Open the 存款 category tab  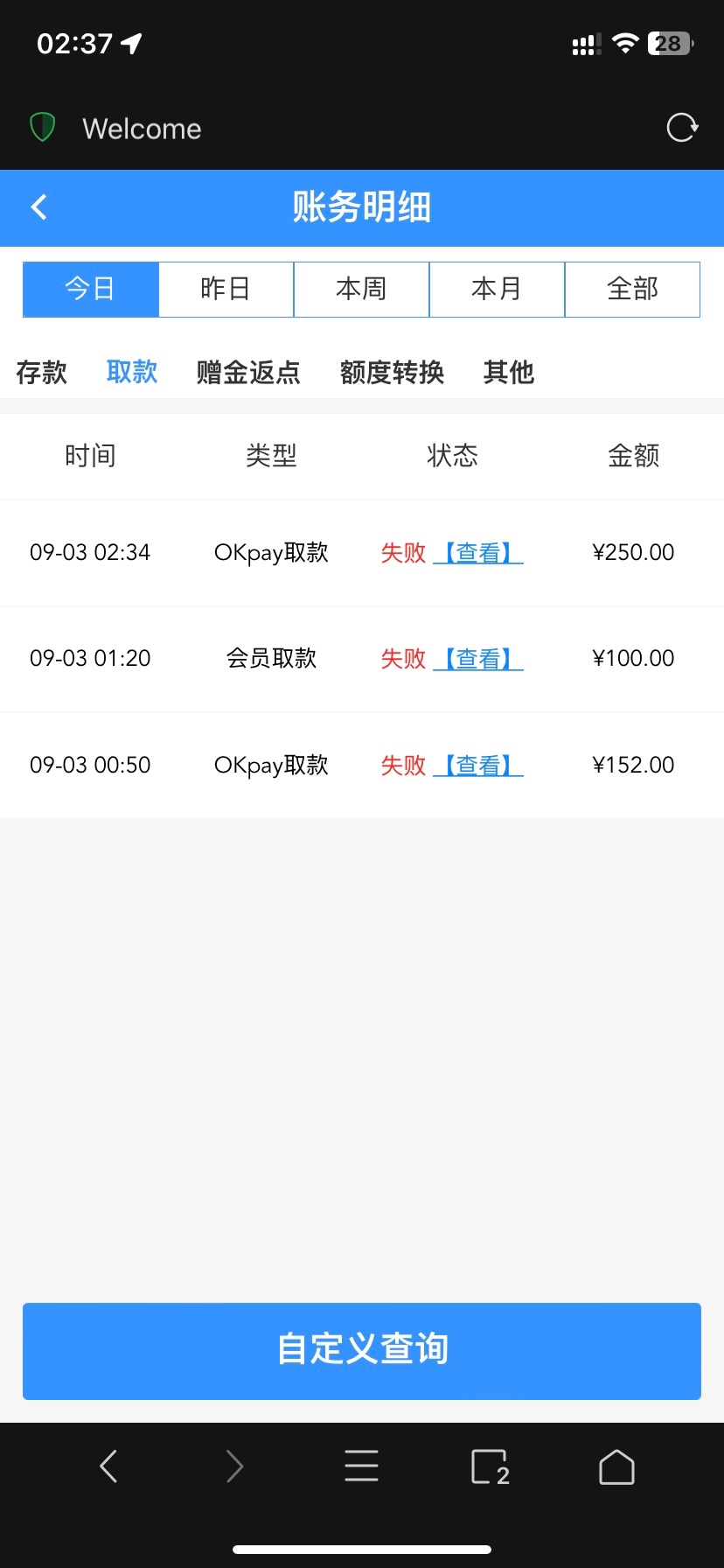click(x=41, y=372)
